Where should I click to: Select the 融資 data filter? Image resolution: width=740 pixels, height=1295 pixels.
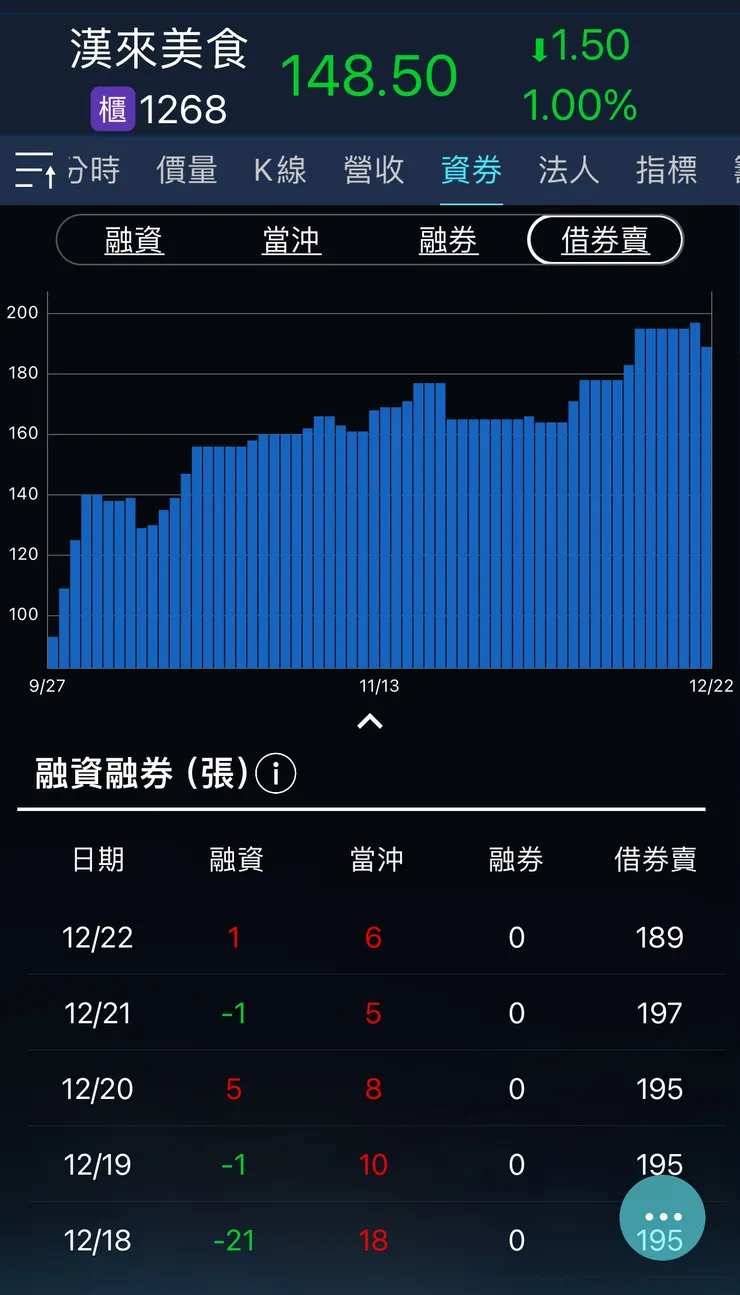(x=134, y=240)
